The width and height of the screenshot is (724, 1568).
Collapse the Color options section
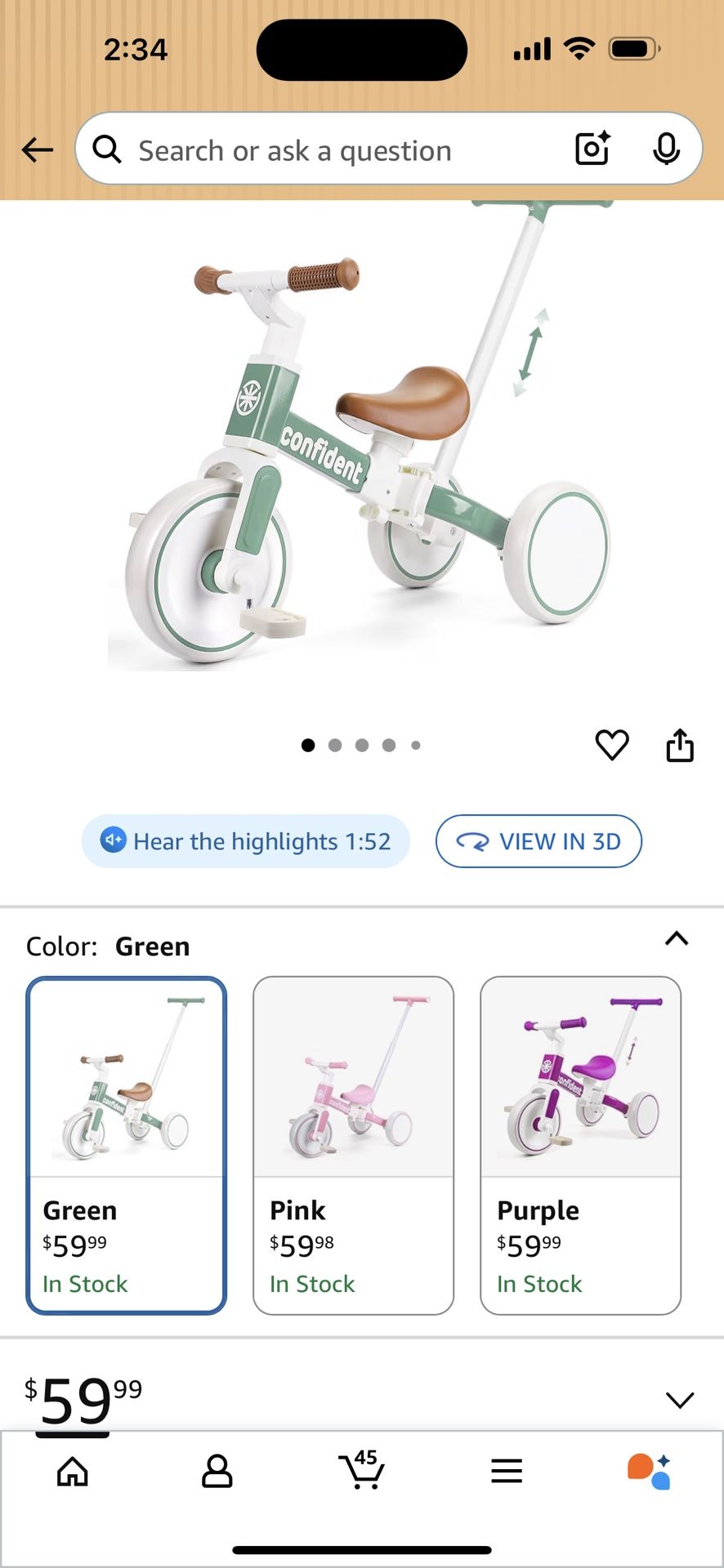click(677, 938)
